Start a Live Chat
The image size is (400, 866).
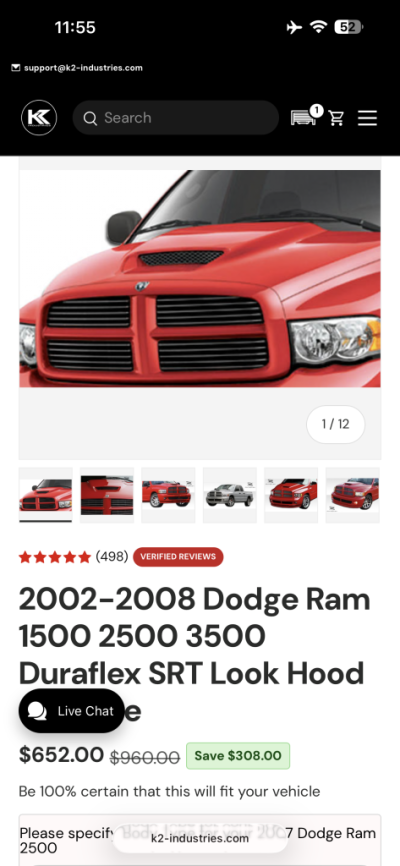coord(71,711)
